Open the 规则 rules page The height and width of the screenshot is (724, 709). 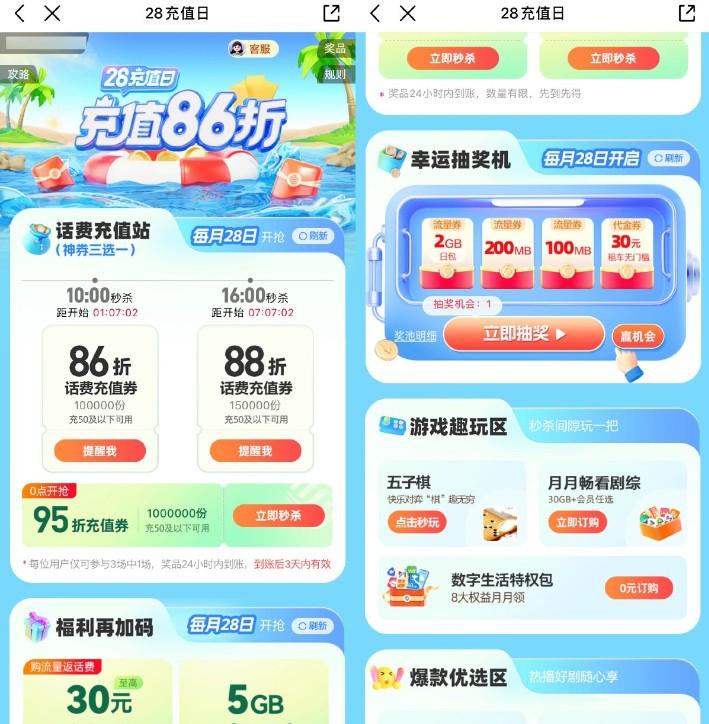(x=335, y=74)
